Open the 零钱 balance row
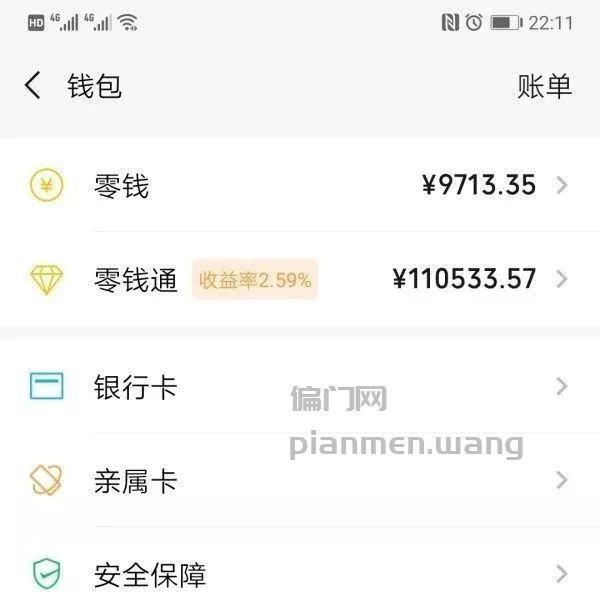This screenshot has width=600, height=601. click(300, 185)
